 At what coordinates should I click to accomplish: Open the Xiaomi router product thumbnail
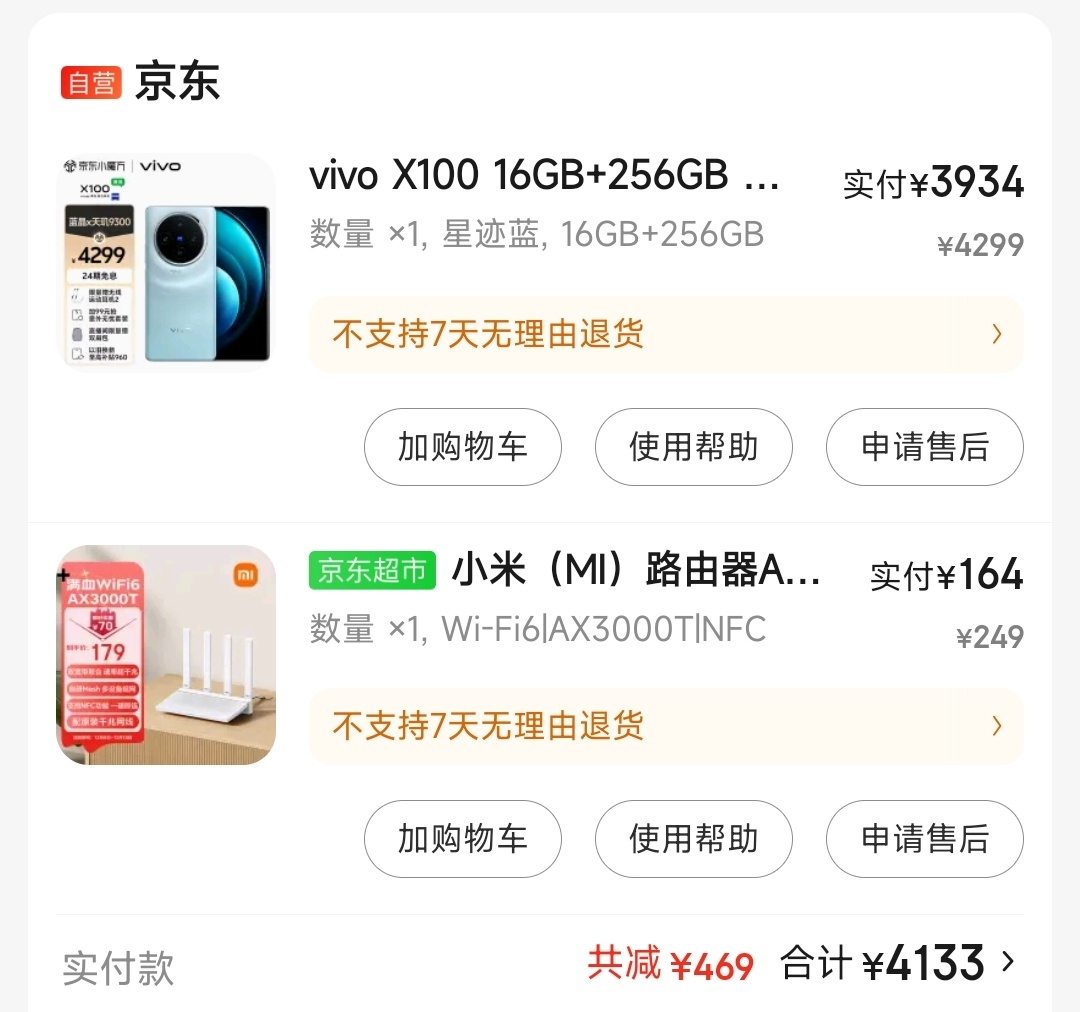click(x=166, y=655)
